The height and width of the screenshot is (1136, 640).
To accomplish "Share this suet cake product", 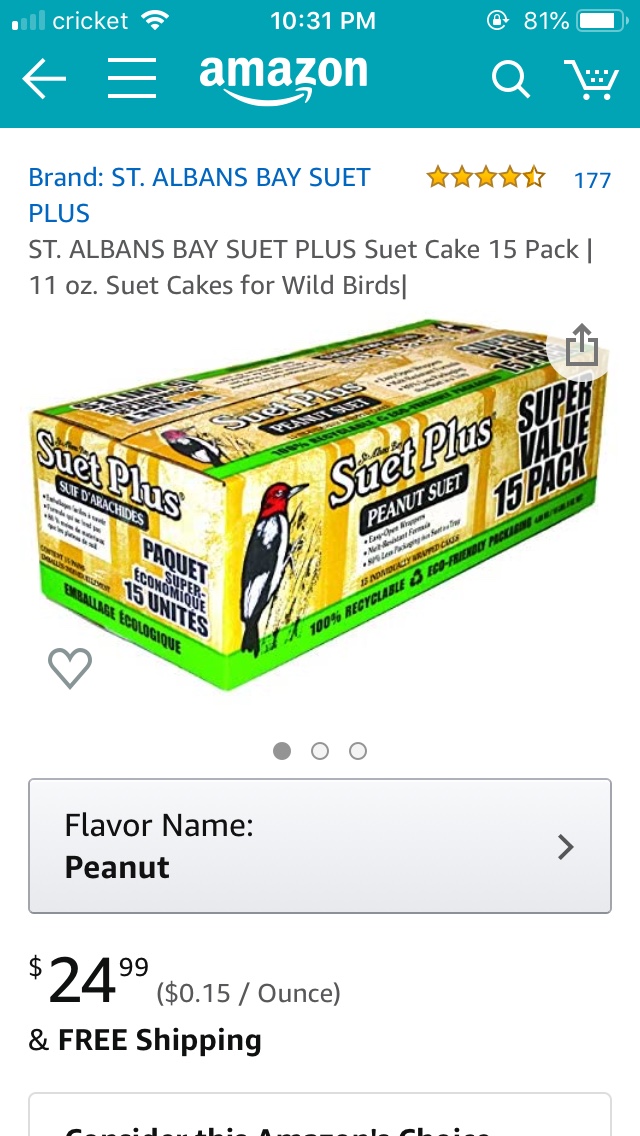I will coord(581,345).
